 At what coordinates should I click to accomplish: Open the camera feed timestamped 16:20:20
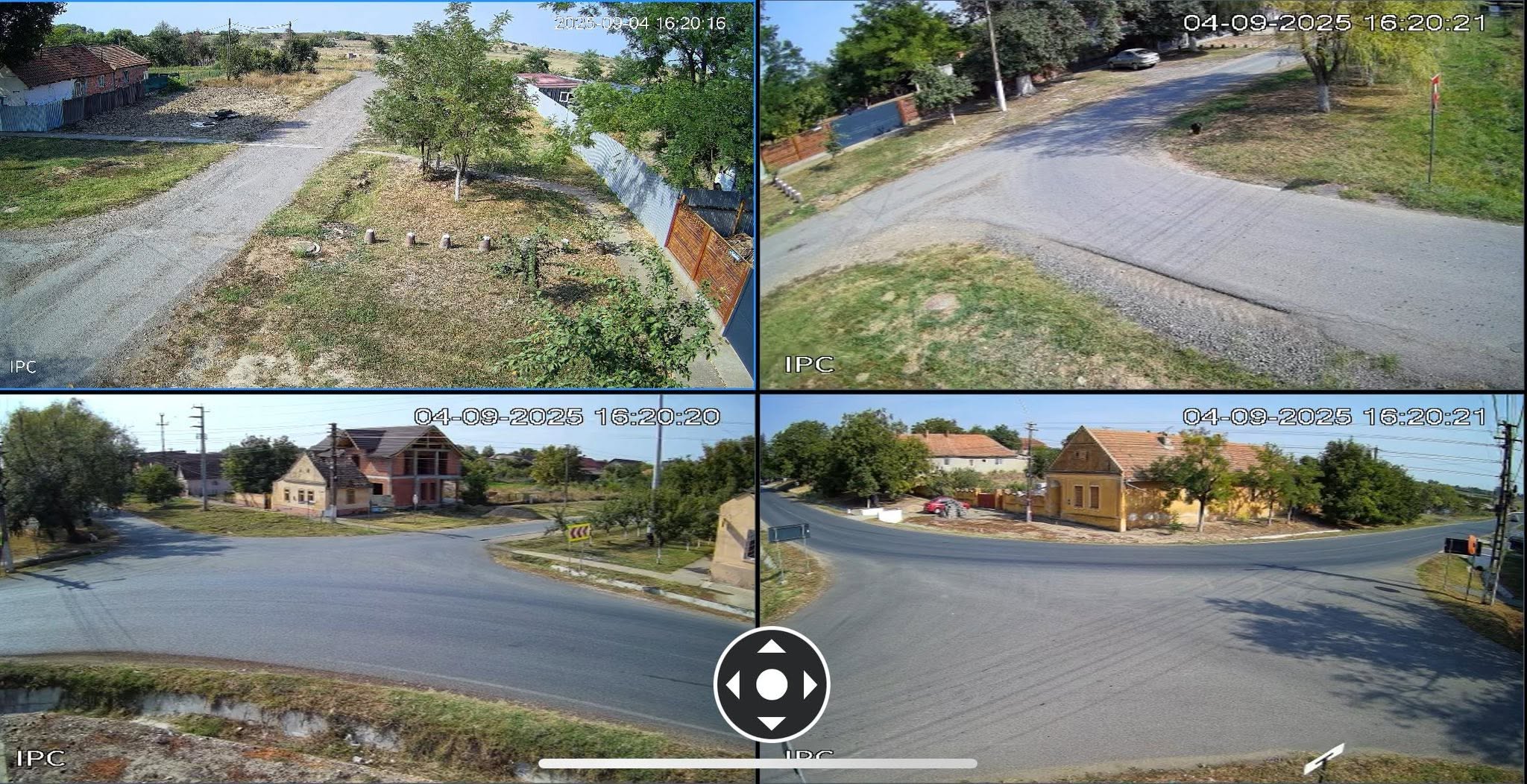377,587
